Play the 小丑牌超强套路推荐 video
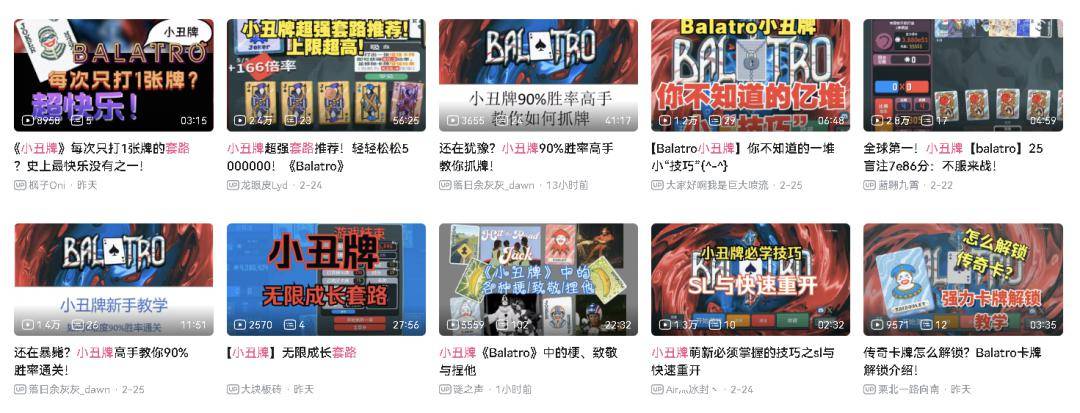Viewport: 1080px width, 413px height. [x=326, y=75]
